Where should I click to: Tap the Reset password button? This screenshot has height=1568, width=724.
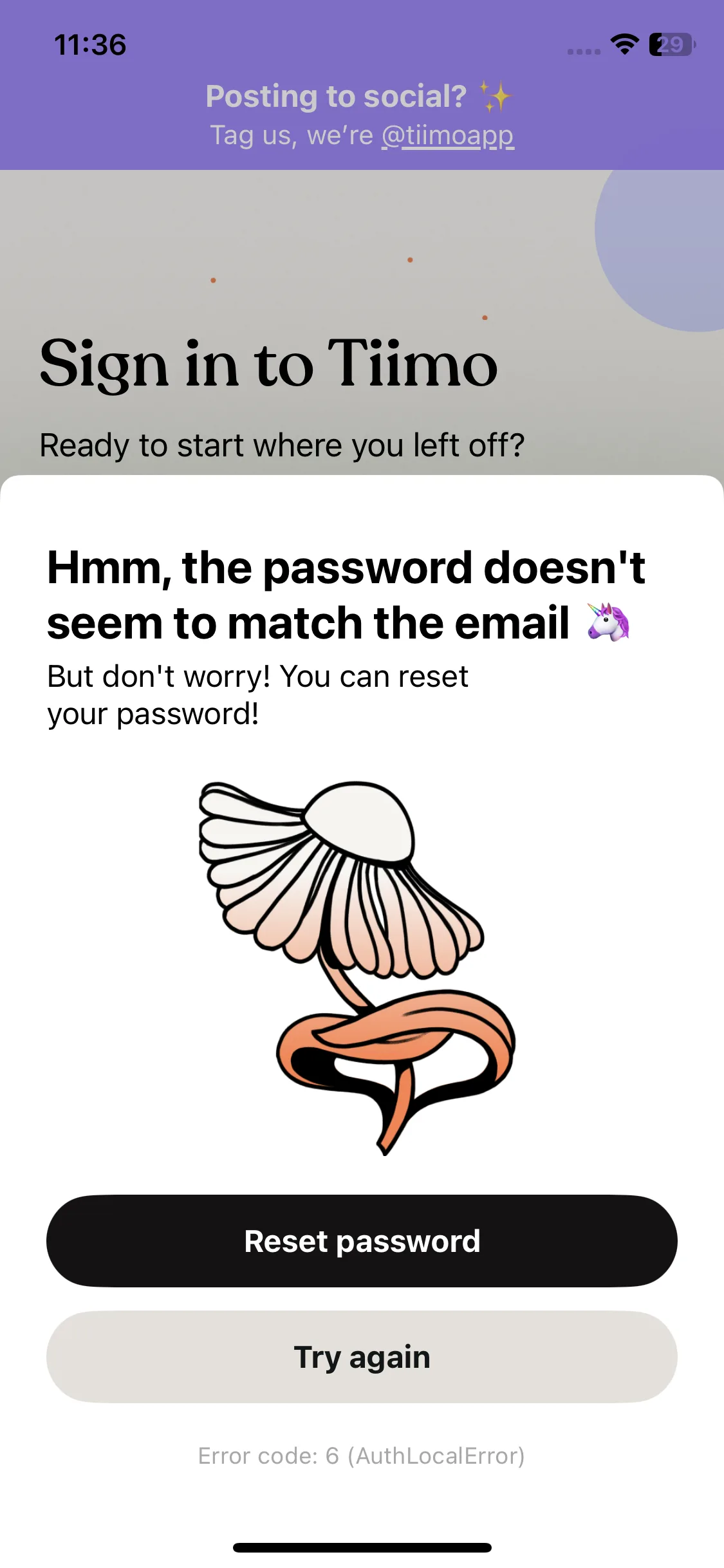coord(362,1241)
